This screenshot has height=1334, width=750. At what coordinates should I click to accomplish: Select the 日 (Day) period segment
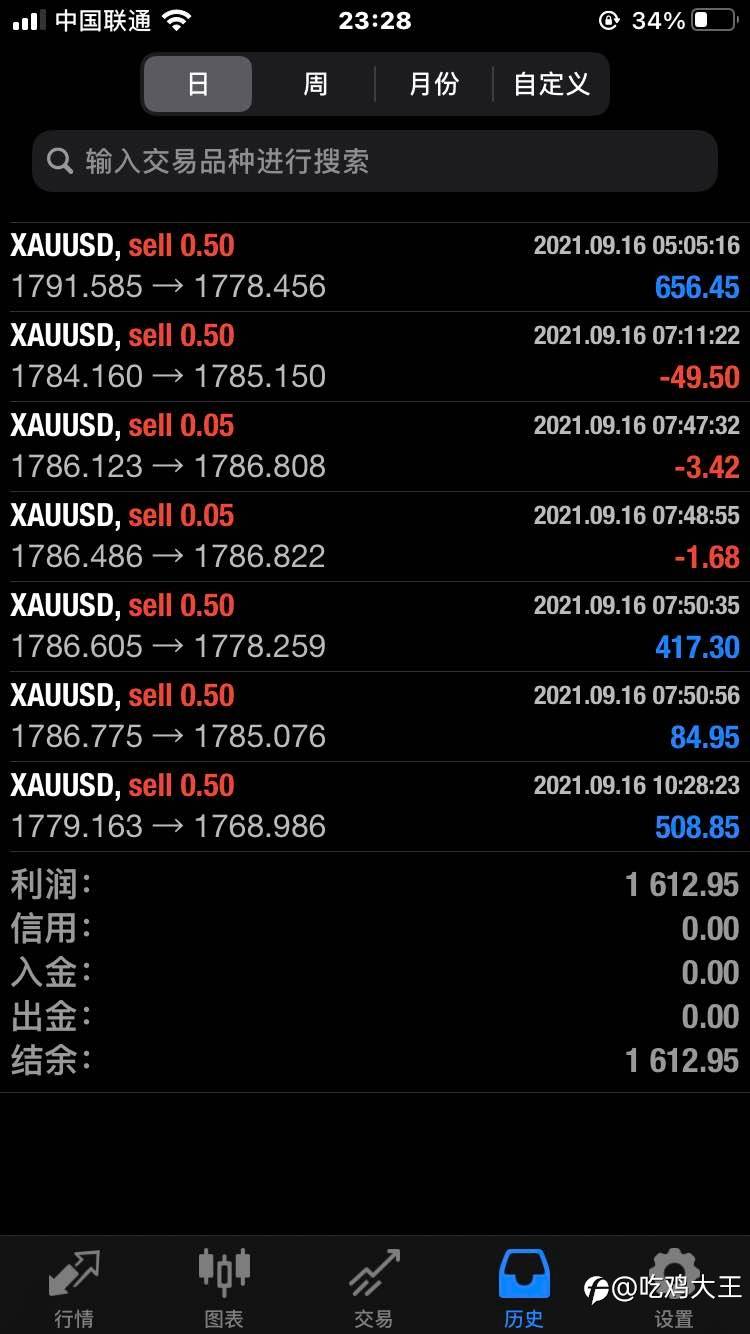(198, 84)
